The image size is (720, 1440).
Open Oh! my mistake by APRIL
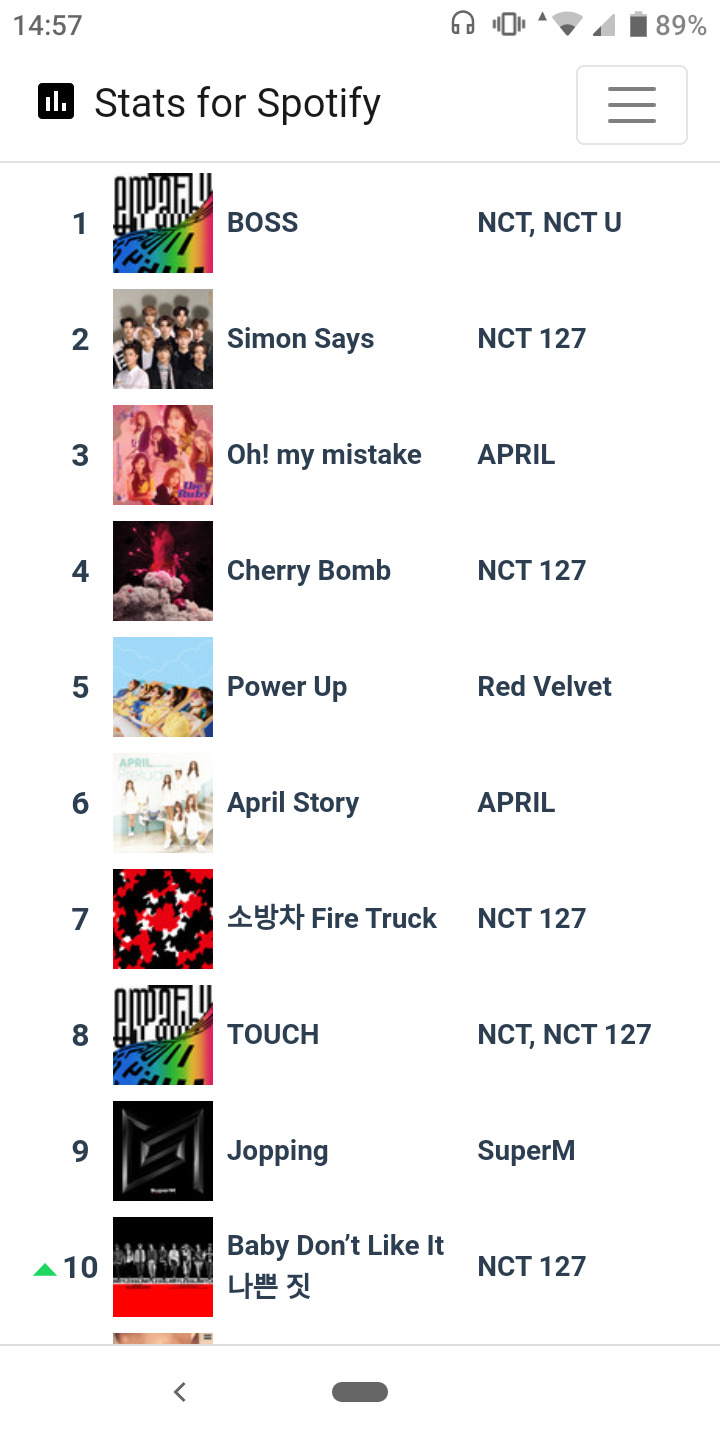(324, 455)
